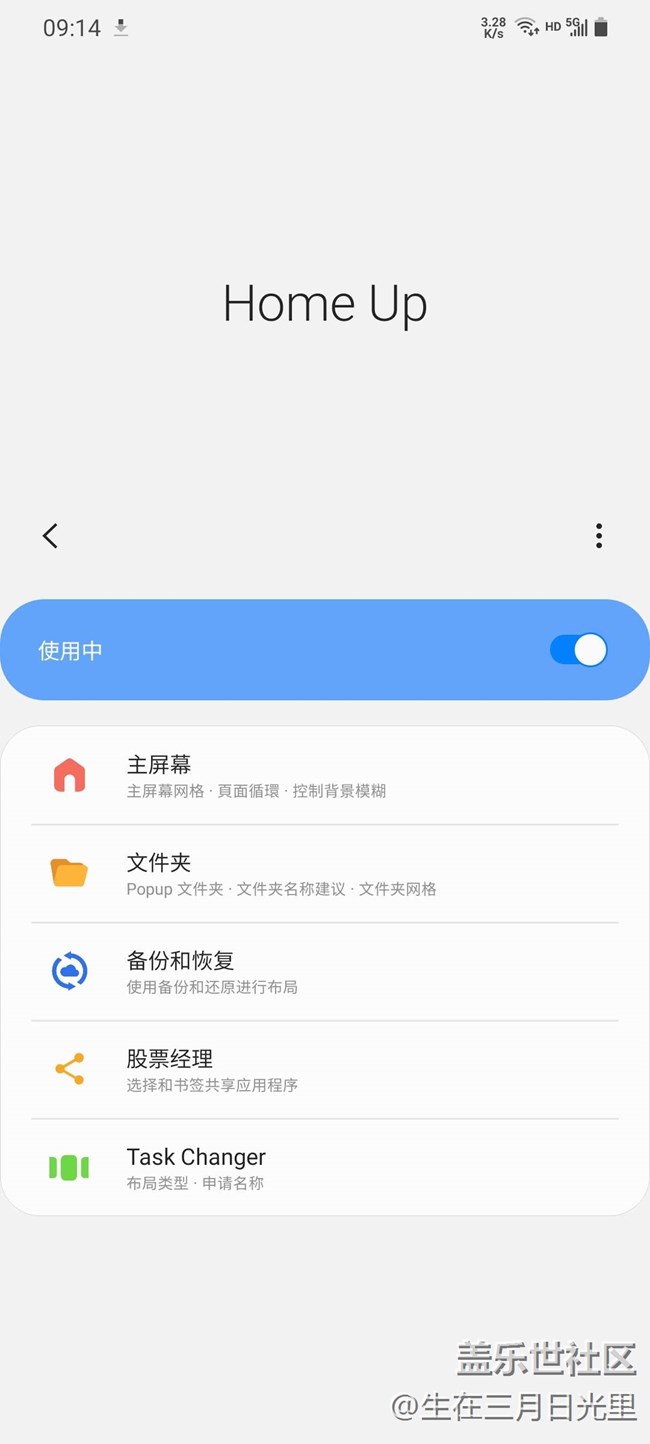650x1444 pixels.
Task: Turn off the 使用中 switch
Action: (x=578, y=650)
